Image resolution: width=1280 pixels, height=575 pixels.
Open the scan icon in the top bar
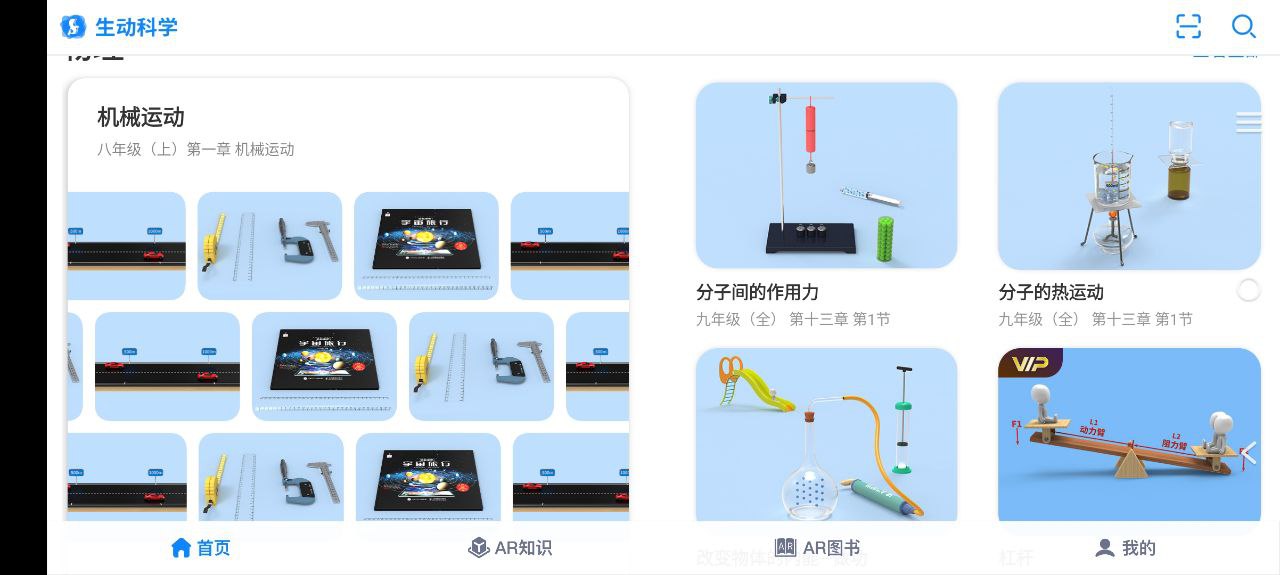tap(1188, 27)
